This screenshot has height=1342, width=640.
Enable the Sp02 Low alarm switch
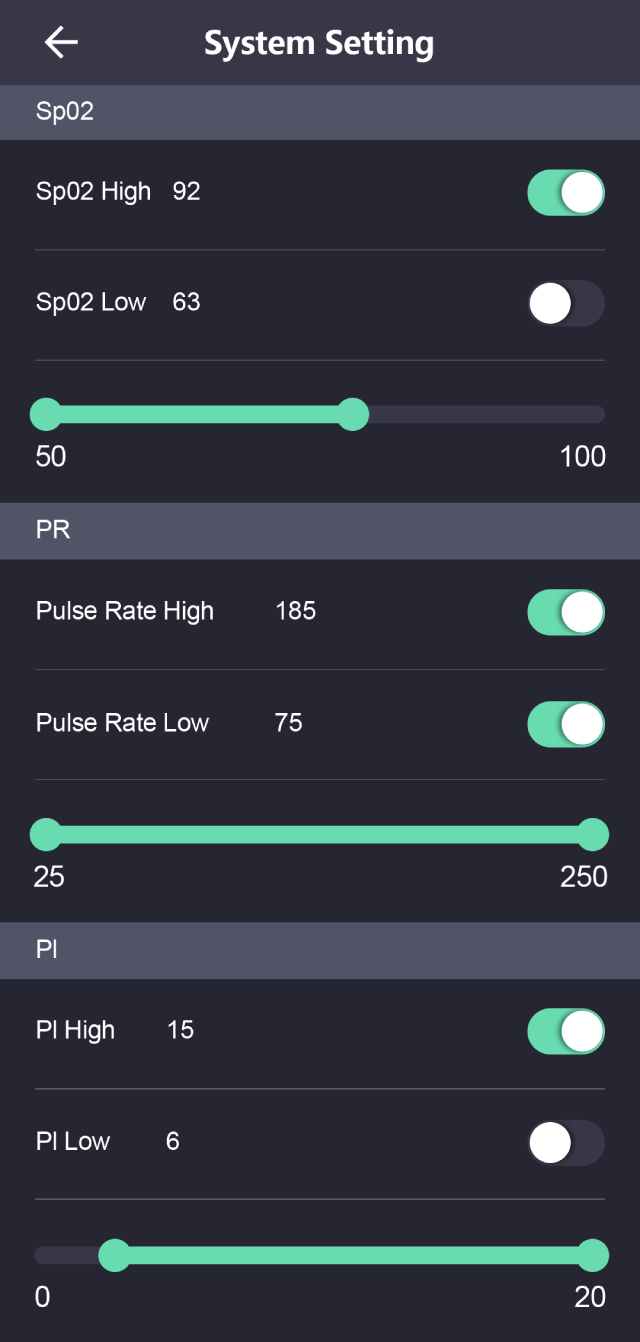(x=566, y=304)
